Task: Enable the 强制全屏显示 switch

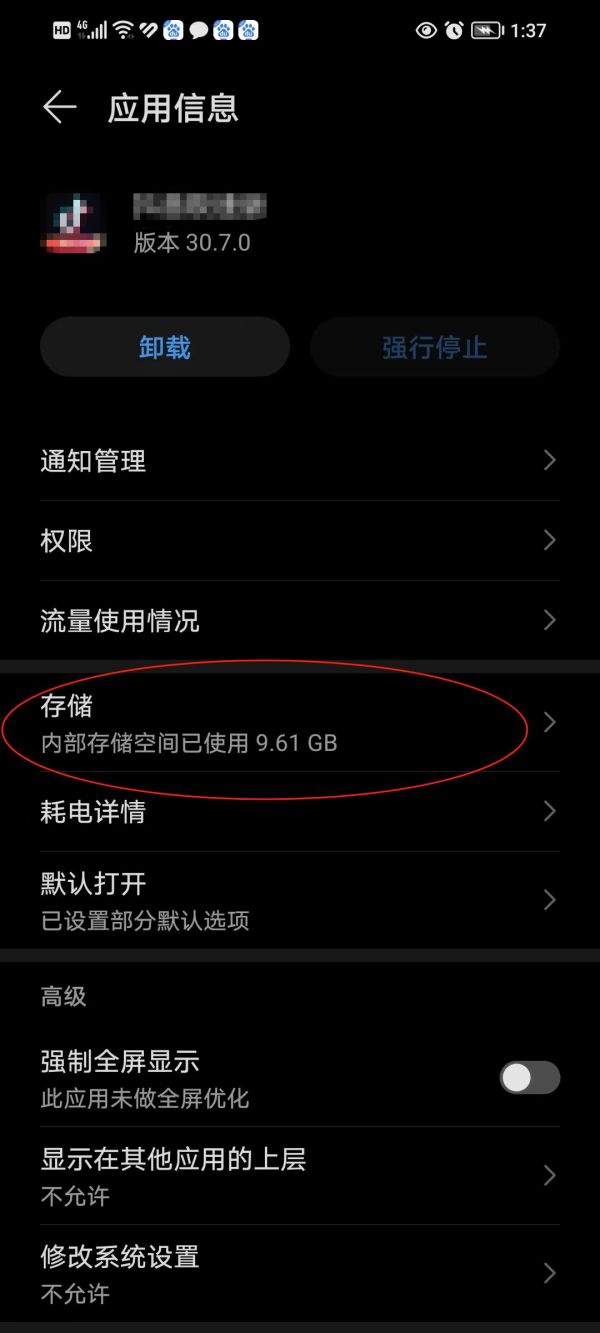Action: pyautogui.click(x=529, y=1078)
